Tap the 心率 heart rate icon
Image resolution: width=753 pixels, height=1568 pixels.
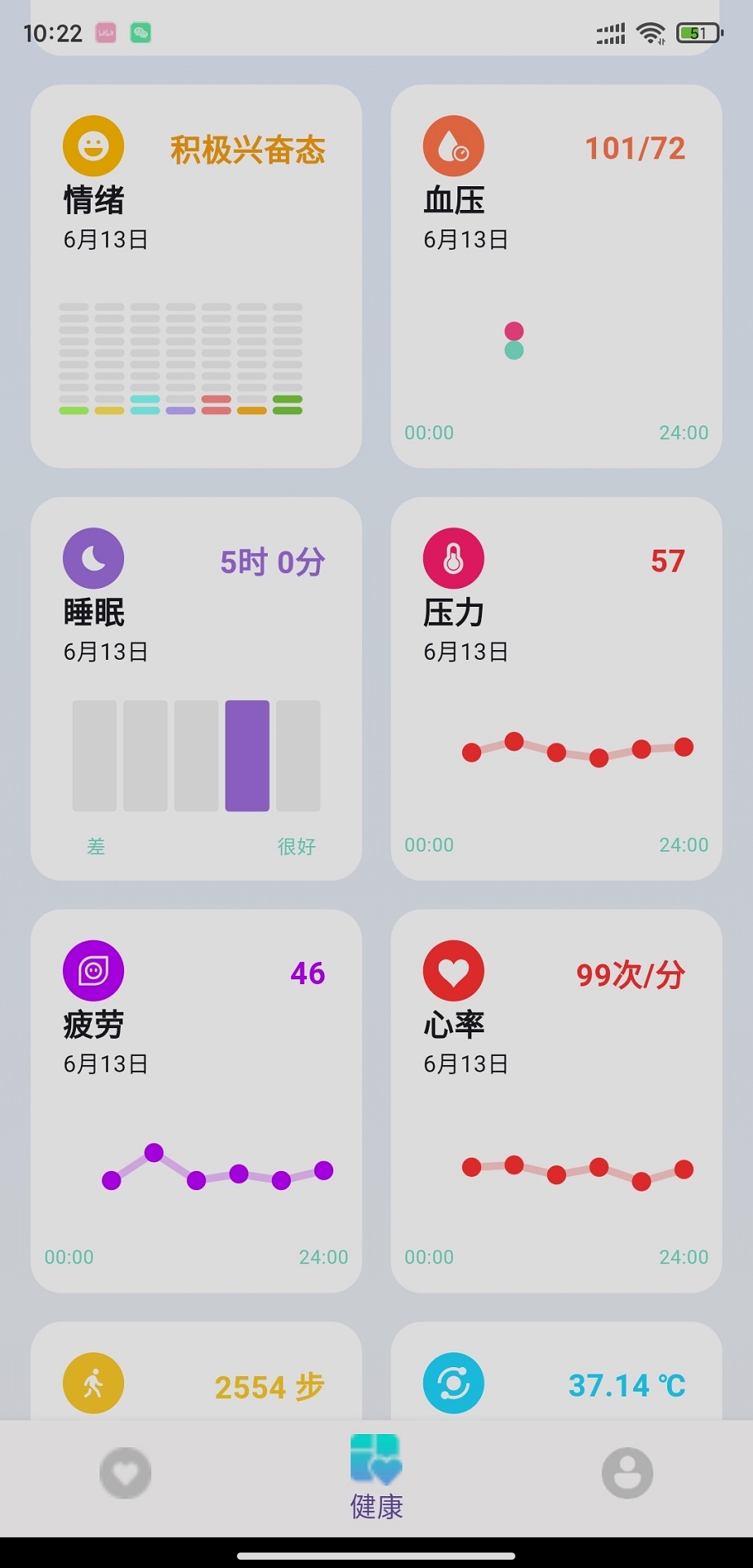[453, 970]
